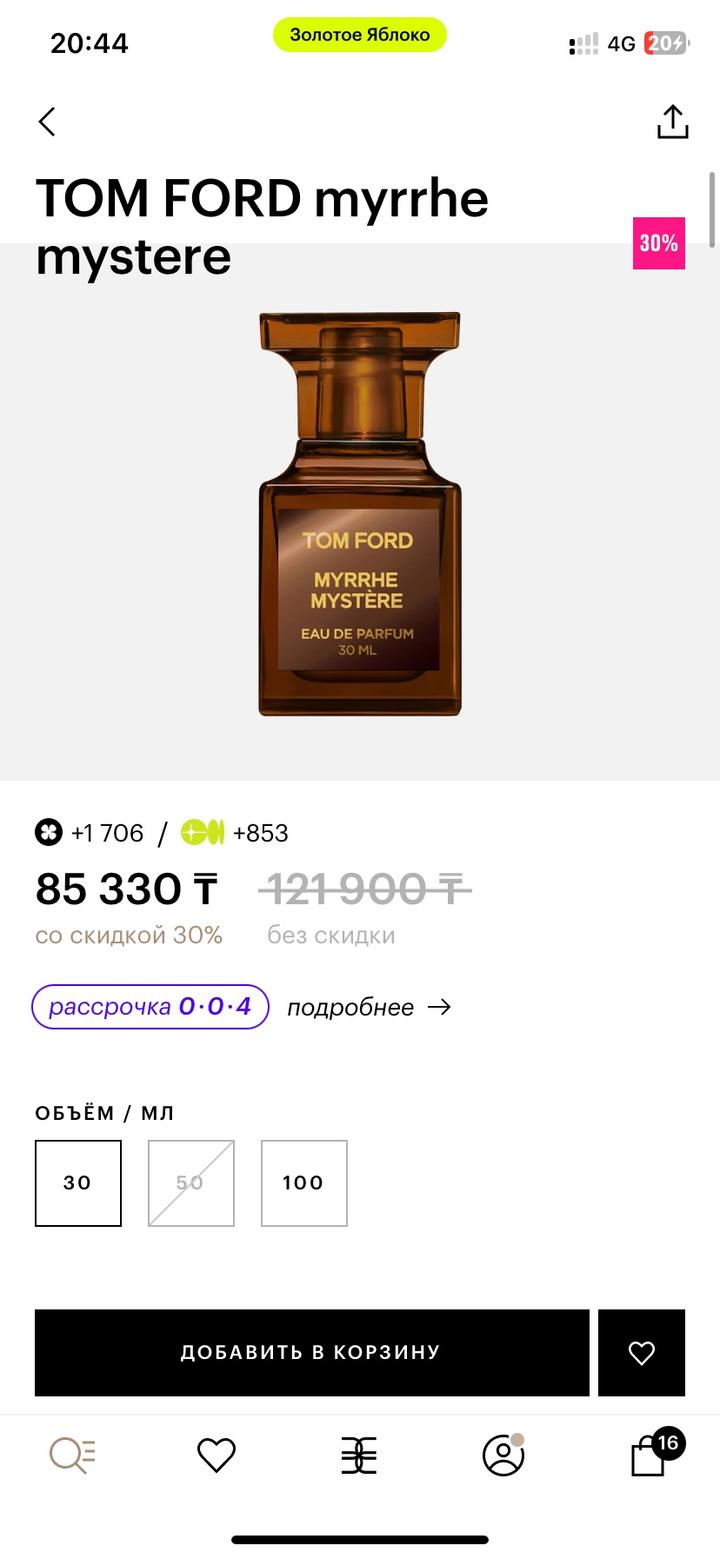The width and height of the screenshot is (720, 1558).
Task: Add the perfume to favorites via heart button
Action: (643, 1352)
